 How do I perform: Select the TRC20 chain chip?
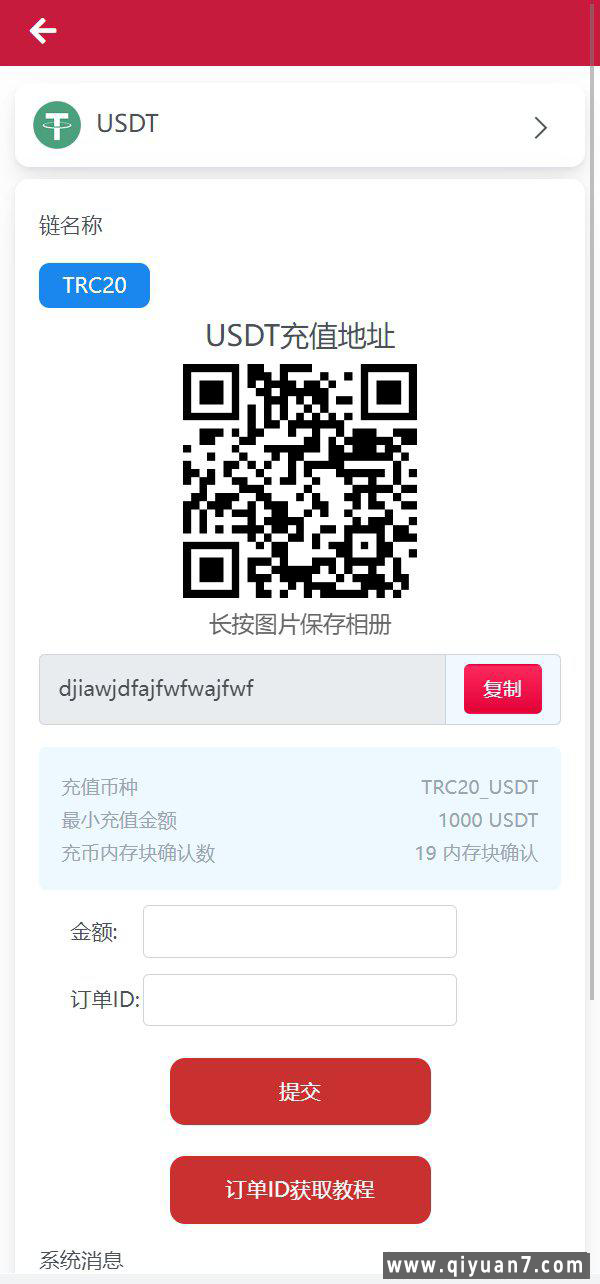(x=94, y=285)
